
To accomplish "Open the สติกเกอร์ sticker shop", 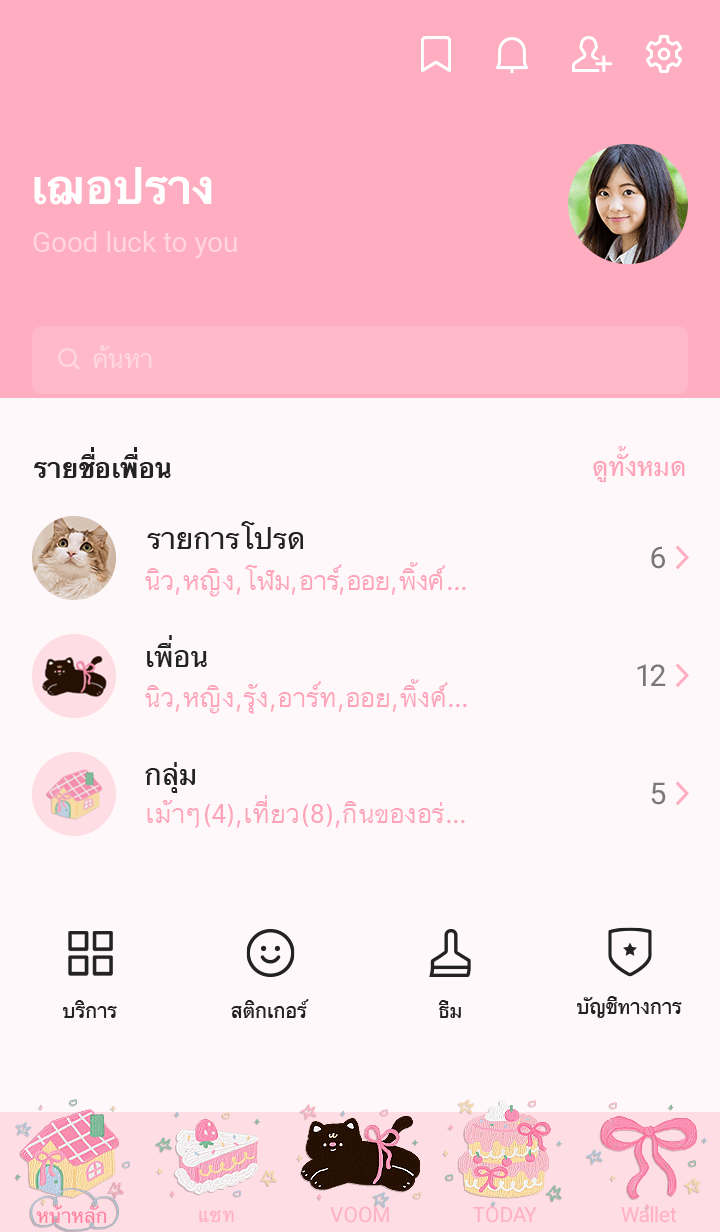I will (x=270, y=973).
